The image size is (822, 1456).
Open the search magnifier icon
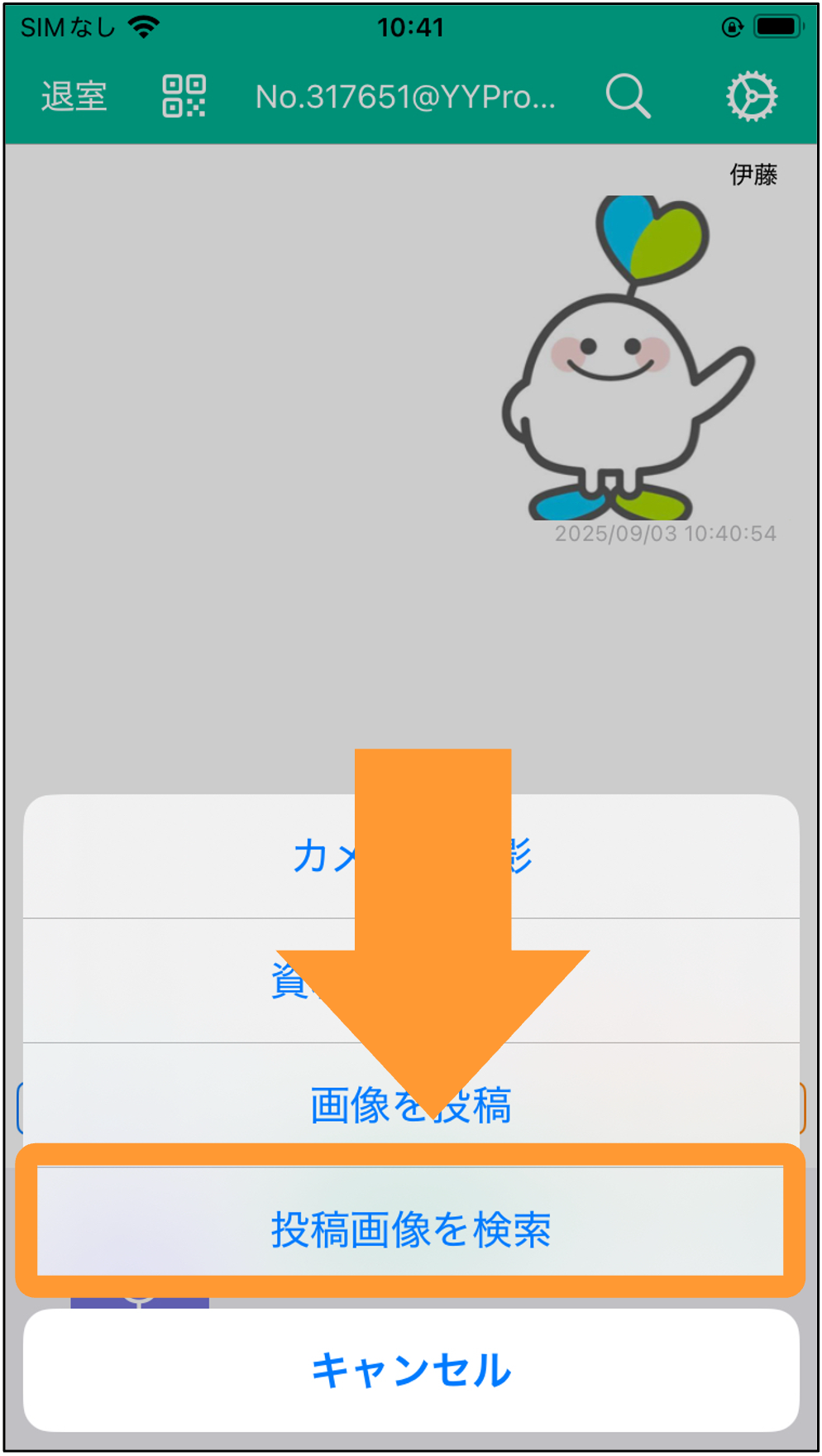[628, 96]
